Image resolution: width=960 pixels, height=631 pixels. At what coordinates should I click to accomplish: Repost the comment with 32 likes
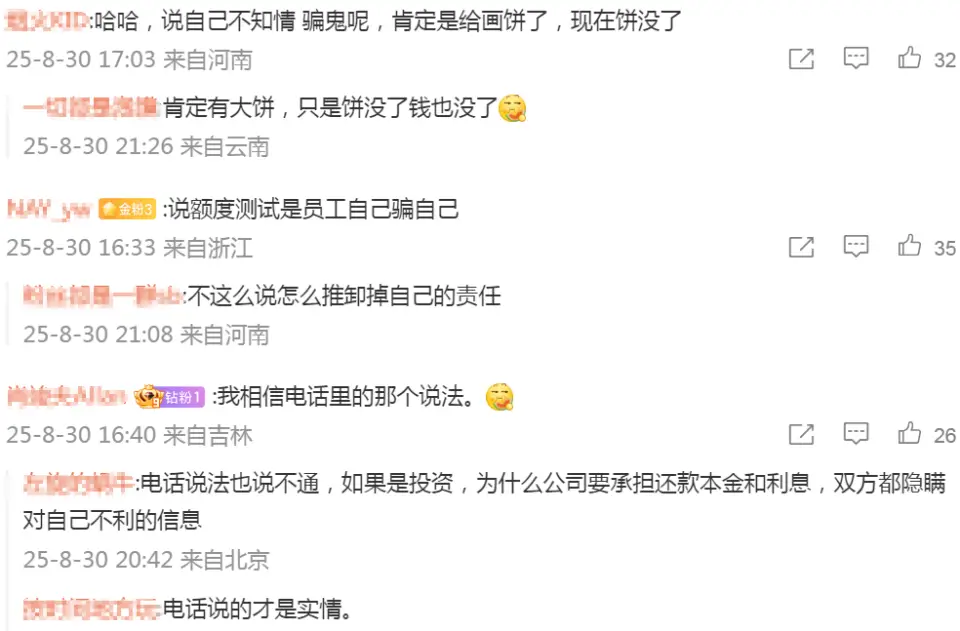coord(801,59)
